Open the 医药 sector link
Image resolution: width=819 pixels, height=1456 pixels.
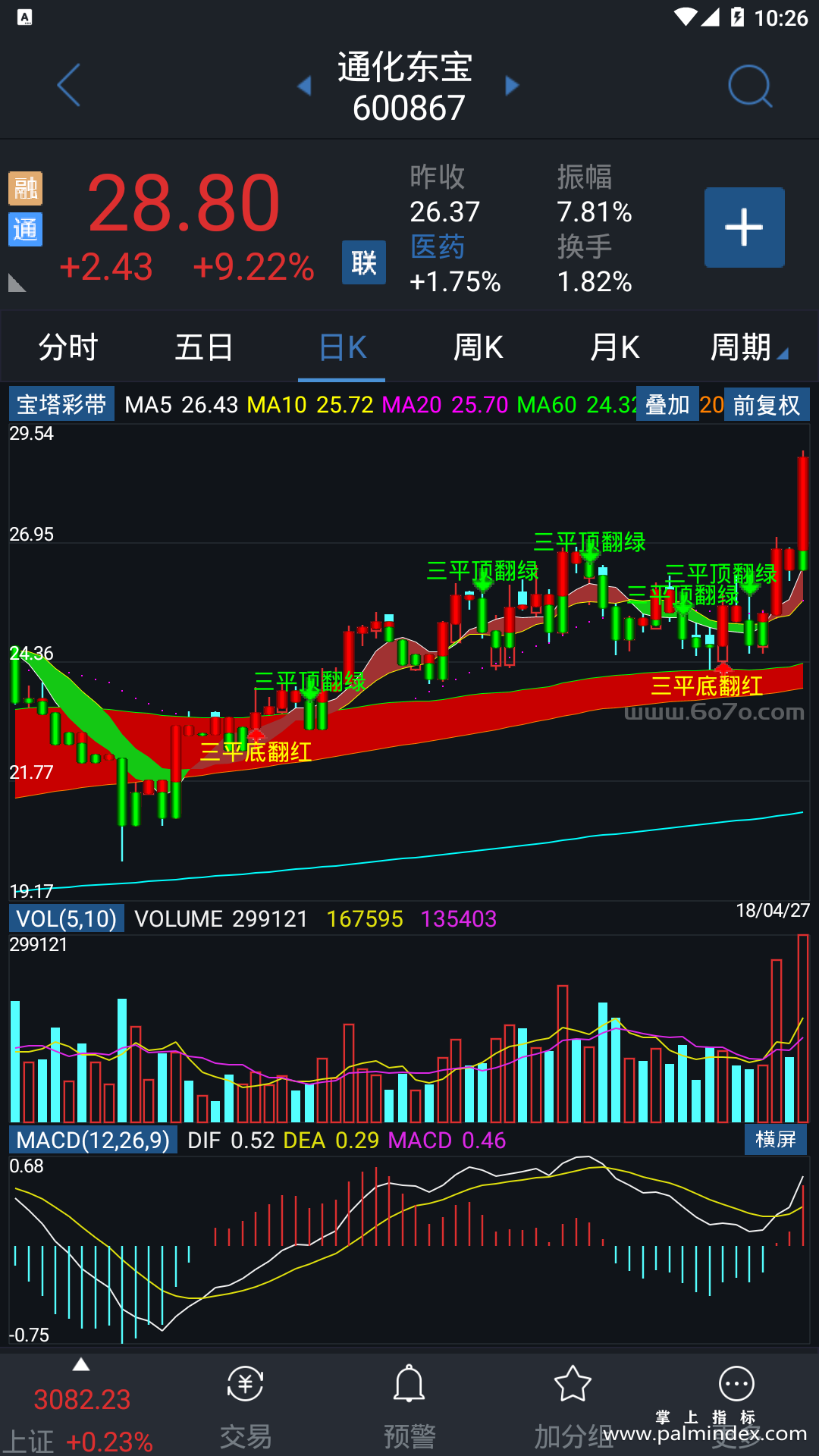[x=438, y=247]
